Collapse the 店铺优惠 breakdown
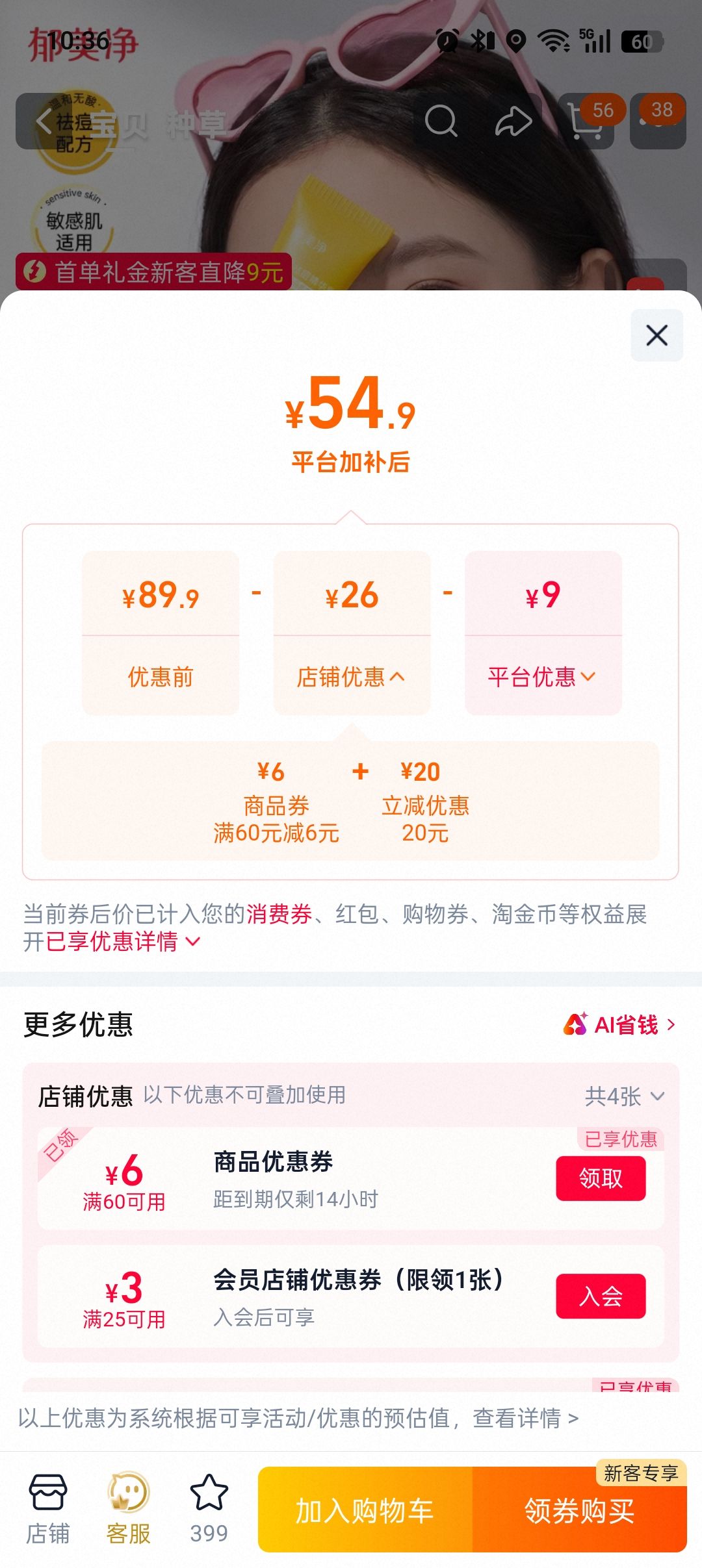Screen dimensions: 702x1568 [351, 677]
